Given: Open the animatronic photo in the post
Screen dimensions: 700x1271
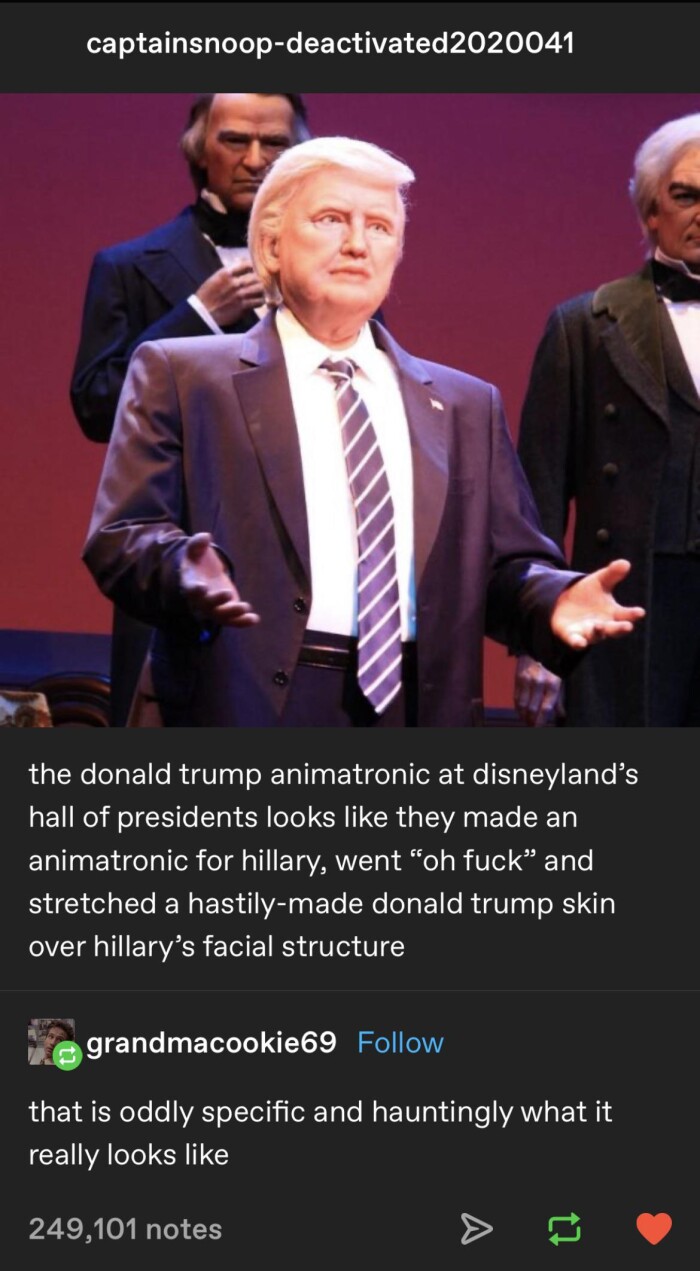Looking at the screenshot, I should (x=350, y=410).
